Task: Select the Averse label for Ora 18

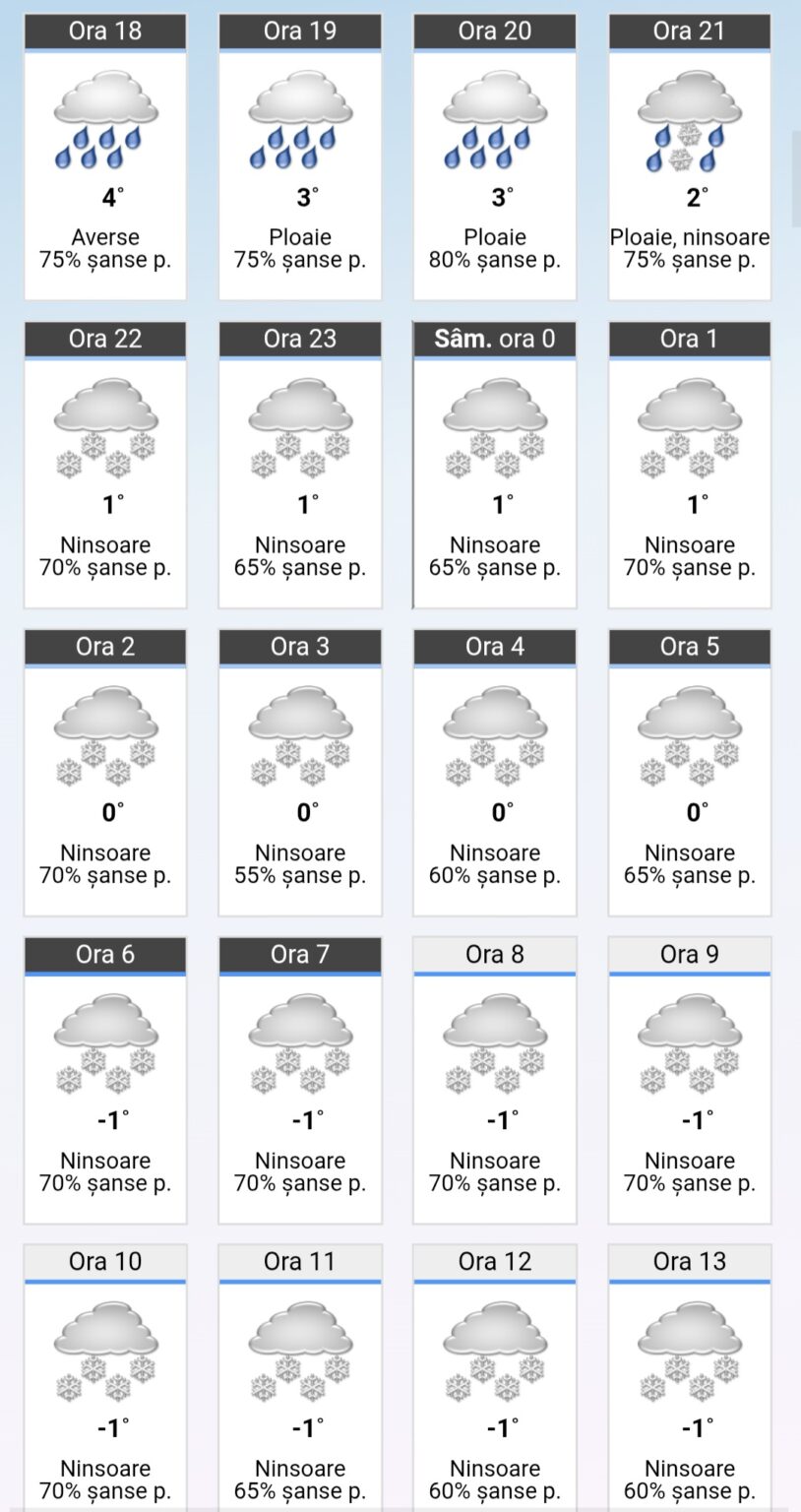Action: coord(104,237)
